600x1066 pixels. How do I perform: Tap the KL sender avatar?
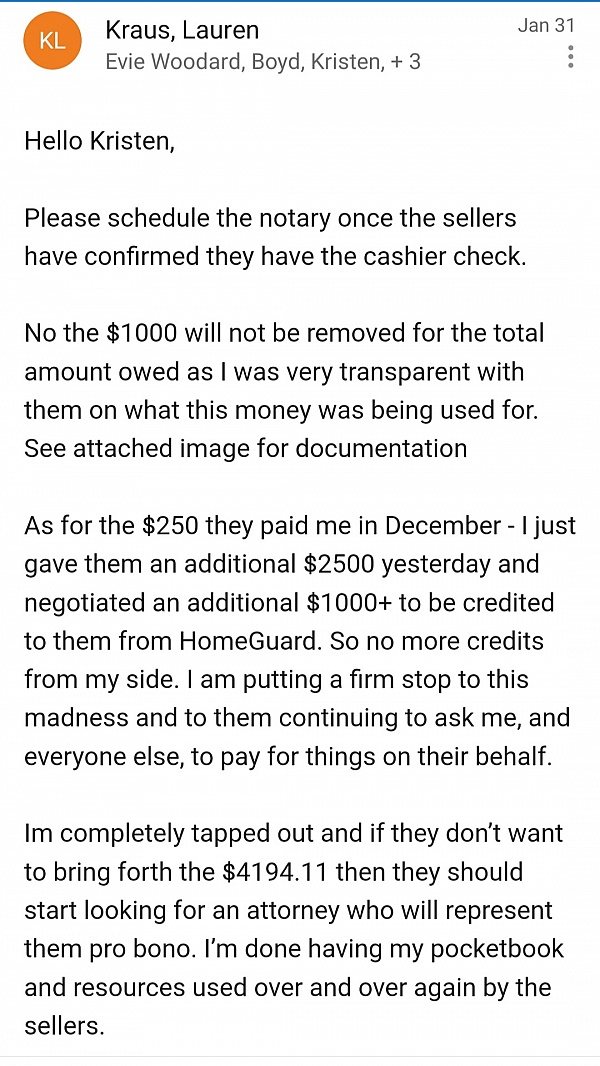click(x=52, y=41)
